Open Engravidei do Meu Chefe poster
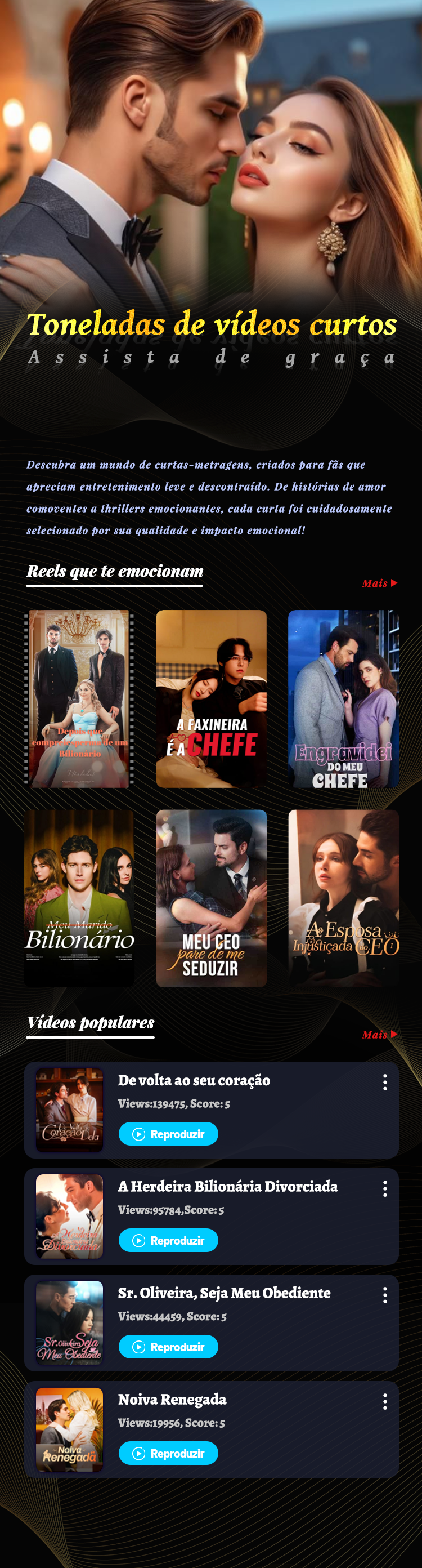The height and width of the screenshot is (1568, 422). 343,698
